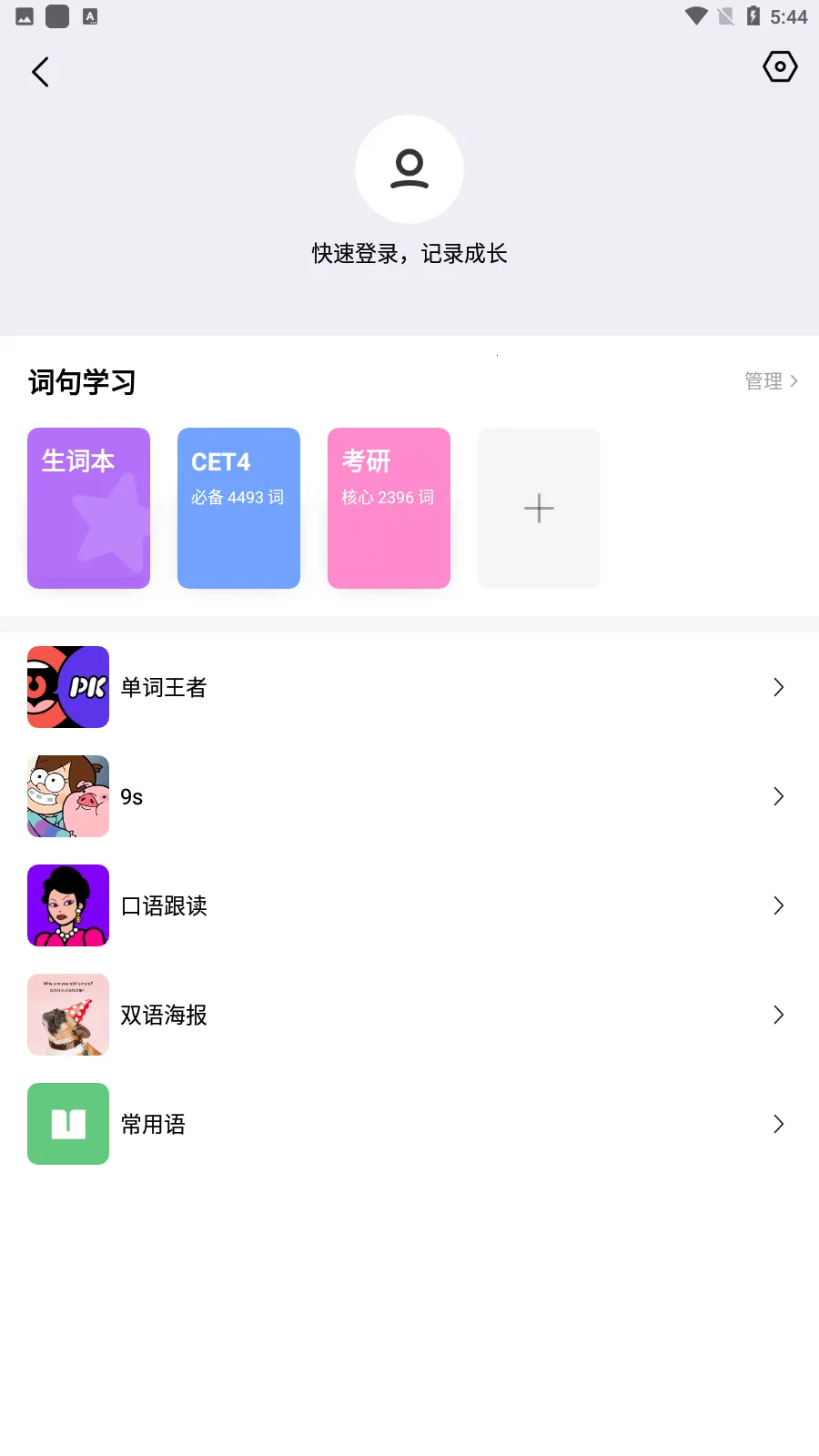Launch 口语跟读 practice
Screen dimensions: 819x1456
pyautogui.click(x=409, y=905)
